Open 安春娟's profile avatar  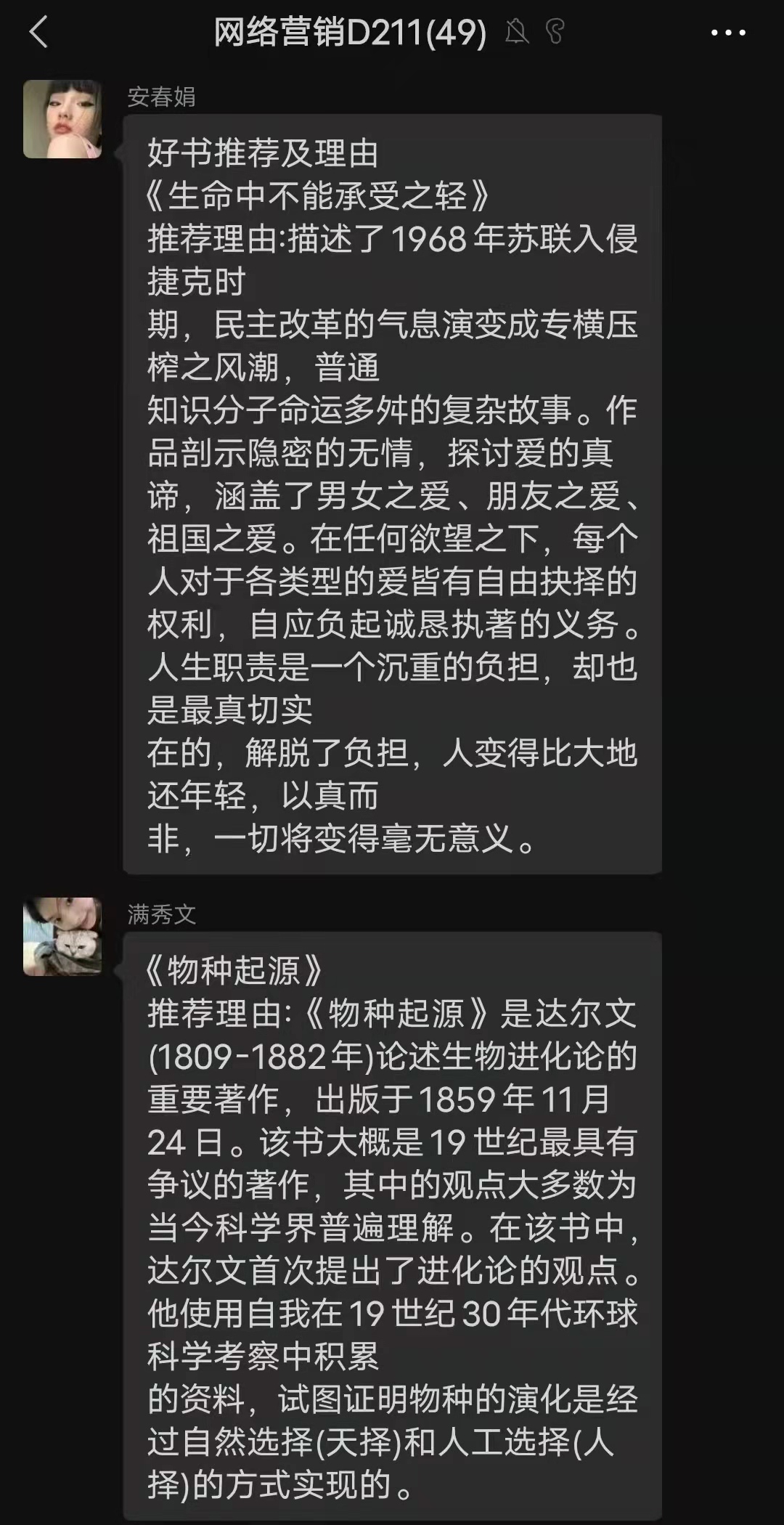coord(62,119)
